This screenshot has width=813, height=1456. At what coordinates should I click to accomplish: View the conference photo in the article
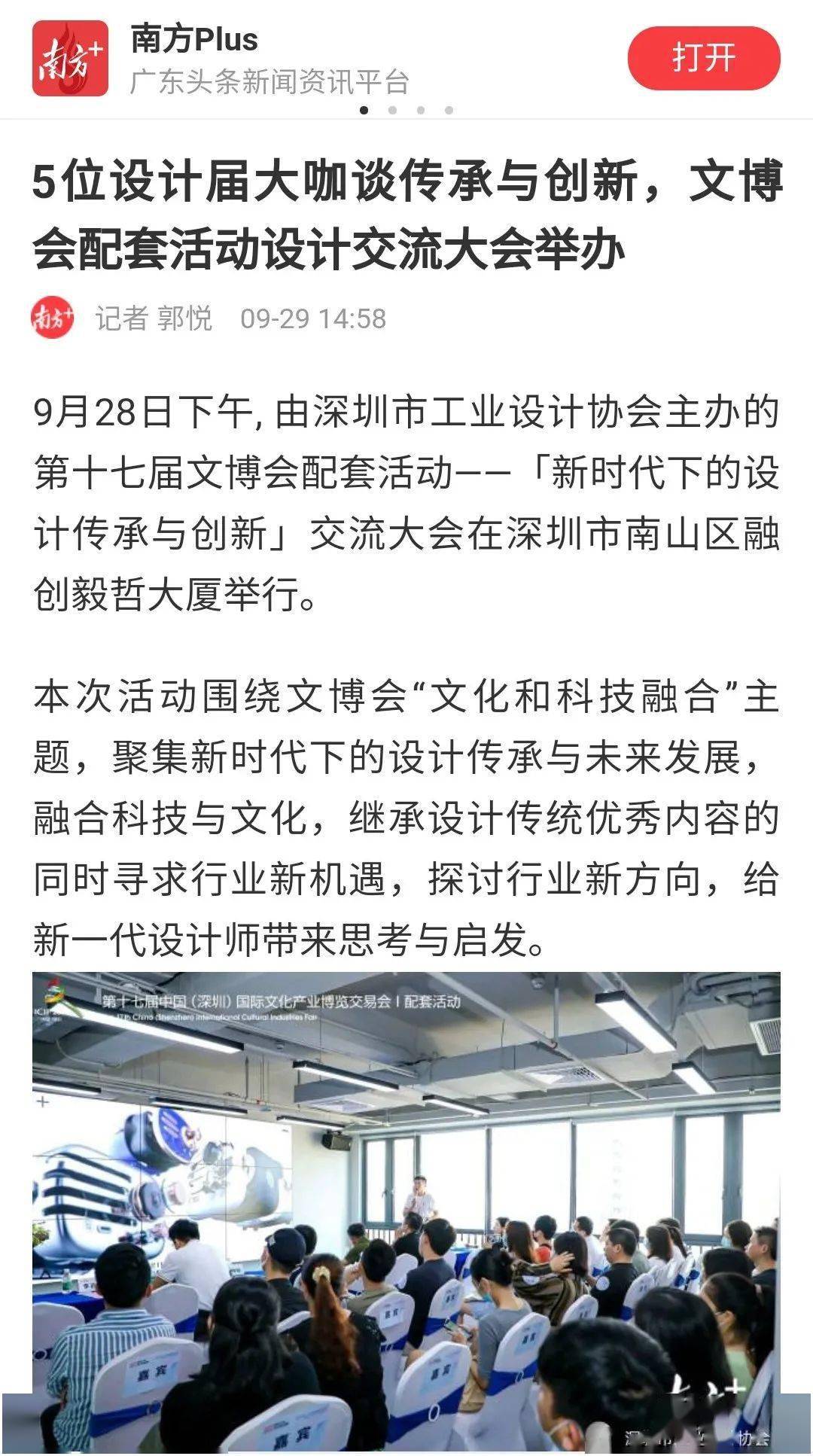tap(406, 1212)
